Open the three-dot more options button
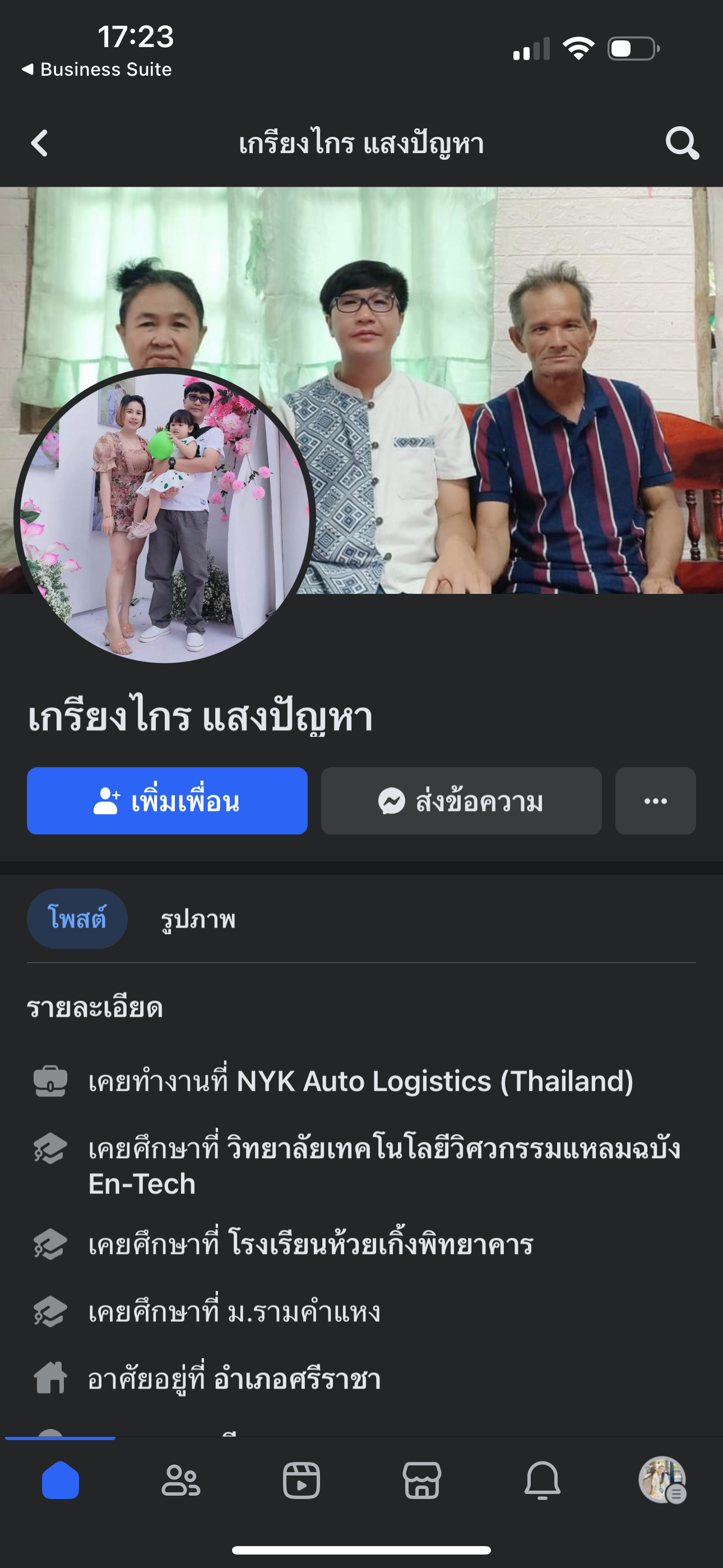Viewport: 723px width, 1568px height. tap(655, 801)
